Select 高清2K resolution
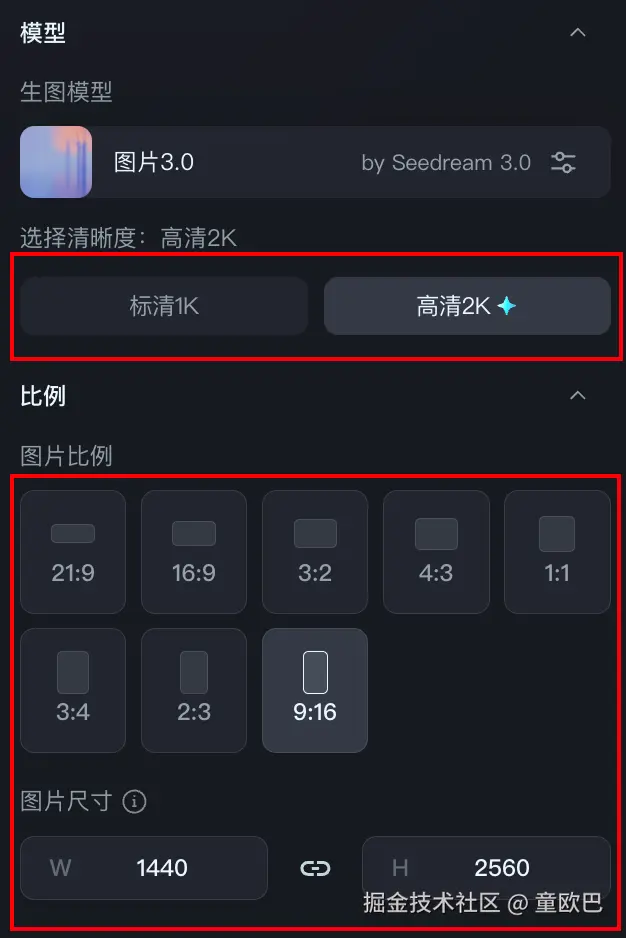The height and width of the screenshot is (938, 626). point(466,306)
